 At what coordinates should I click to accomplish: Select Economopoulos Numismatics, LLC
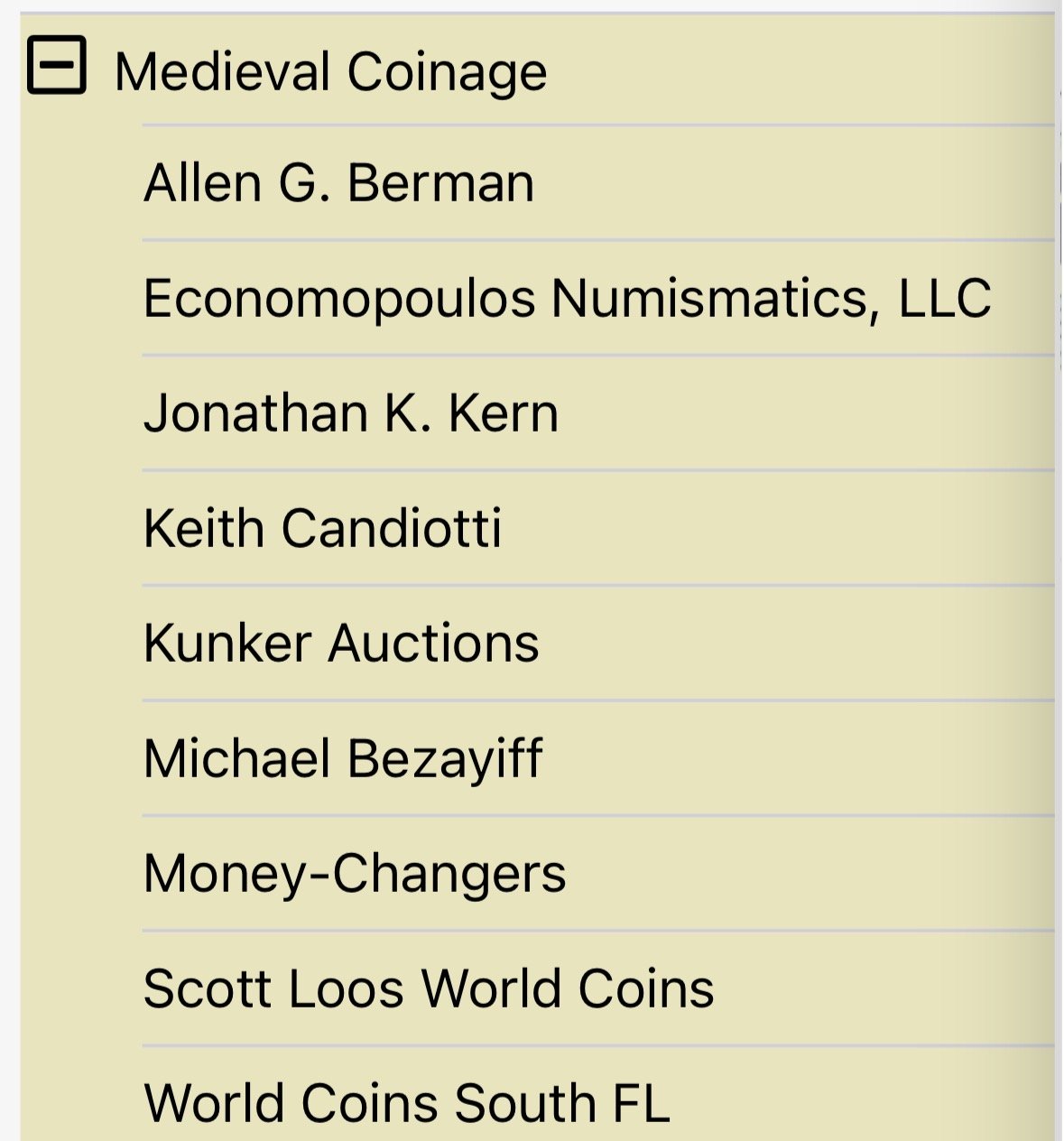pyautogui.click(x=567, y=298)
